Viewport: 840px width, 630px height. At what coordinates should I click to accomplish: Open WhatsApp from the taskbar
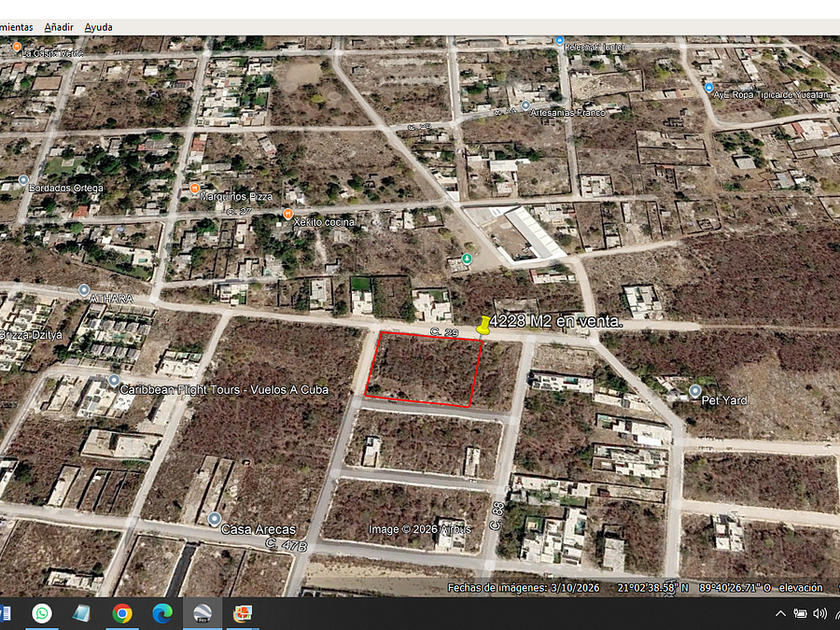[42, 613]
